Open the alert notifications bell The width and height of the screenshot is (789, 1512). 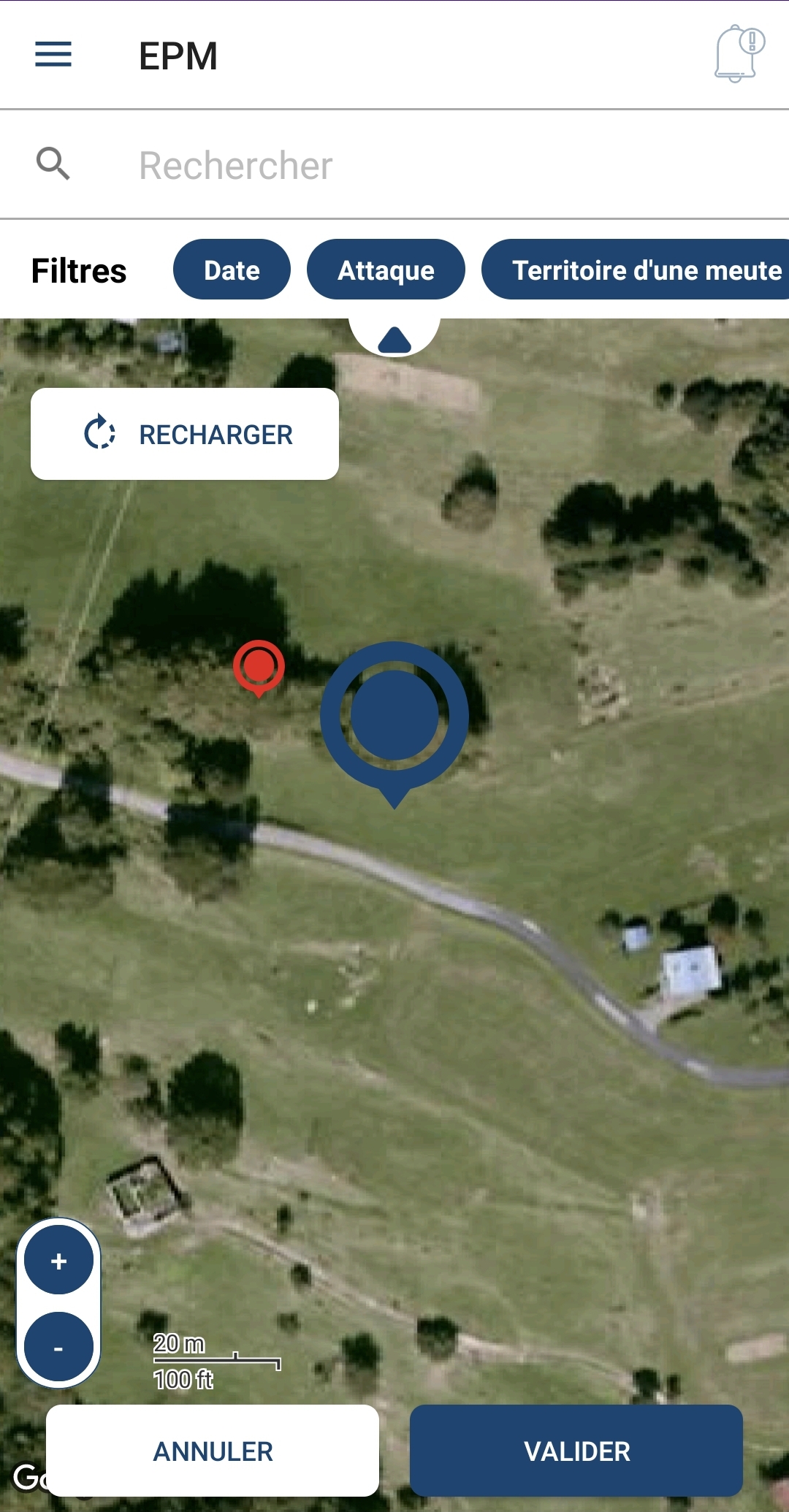coord(739,54)
